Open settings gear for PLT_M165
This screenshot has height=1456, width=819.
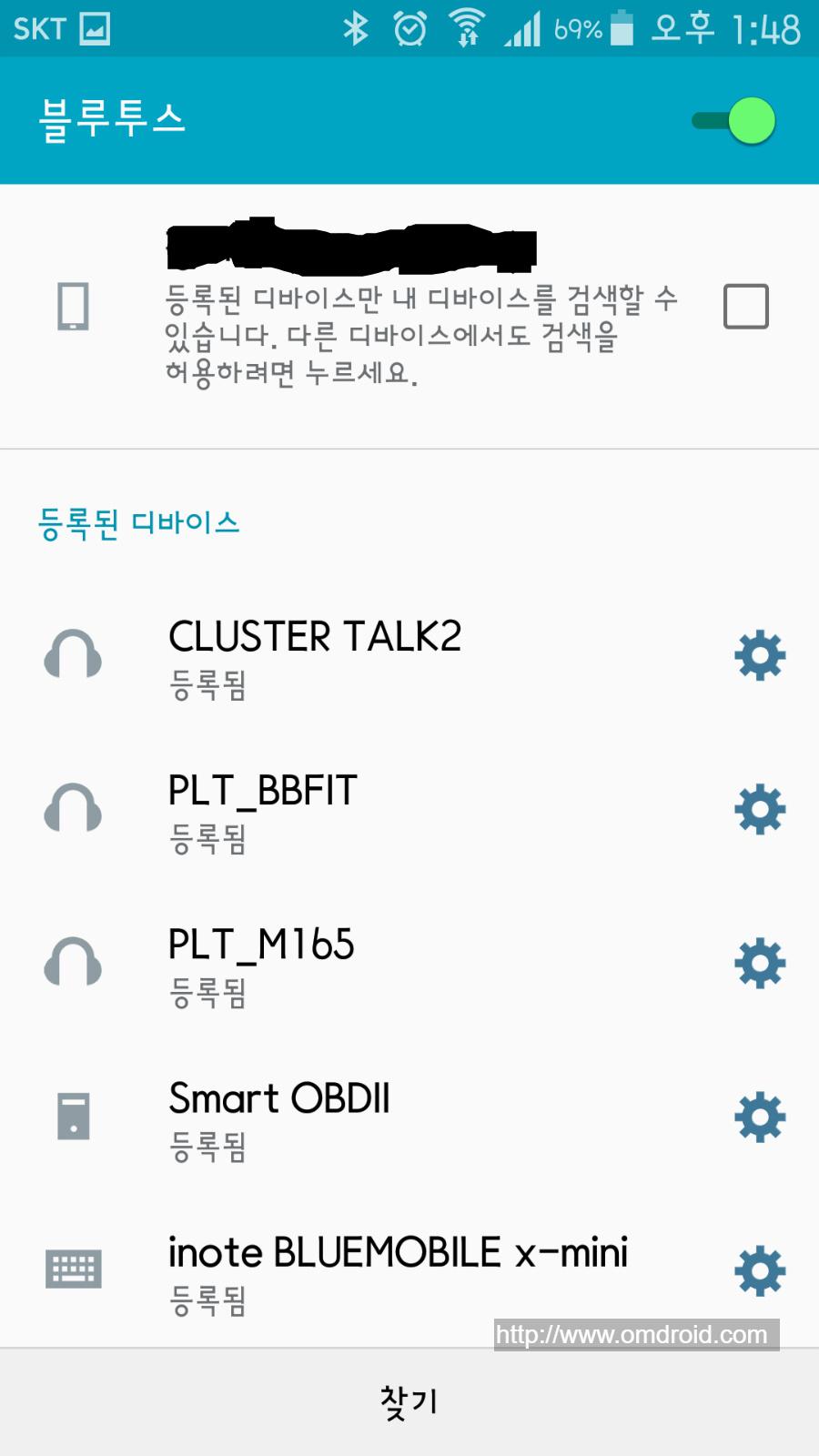[760, 964]
